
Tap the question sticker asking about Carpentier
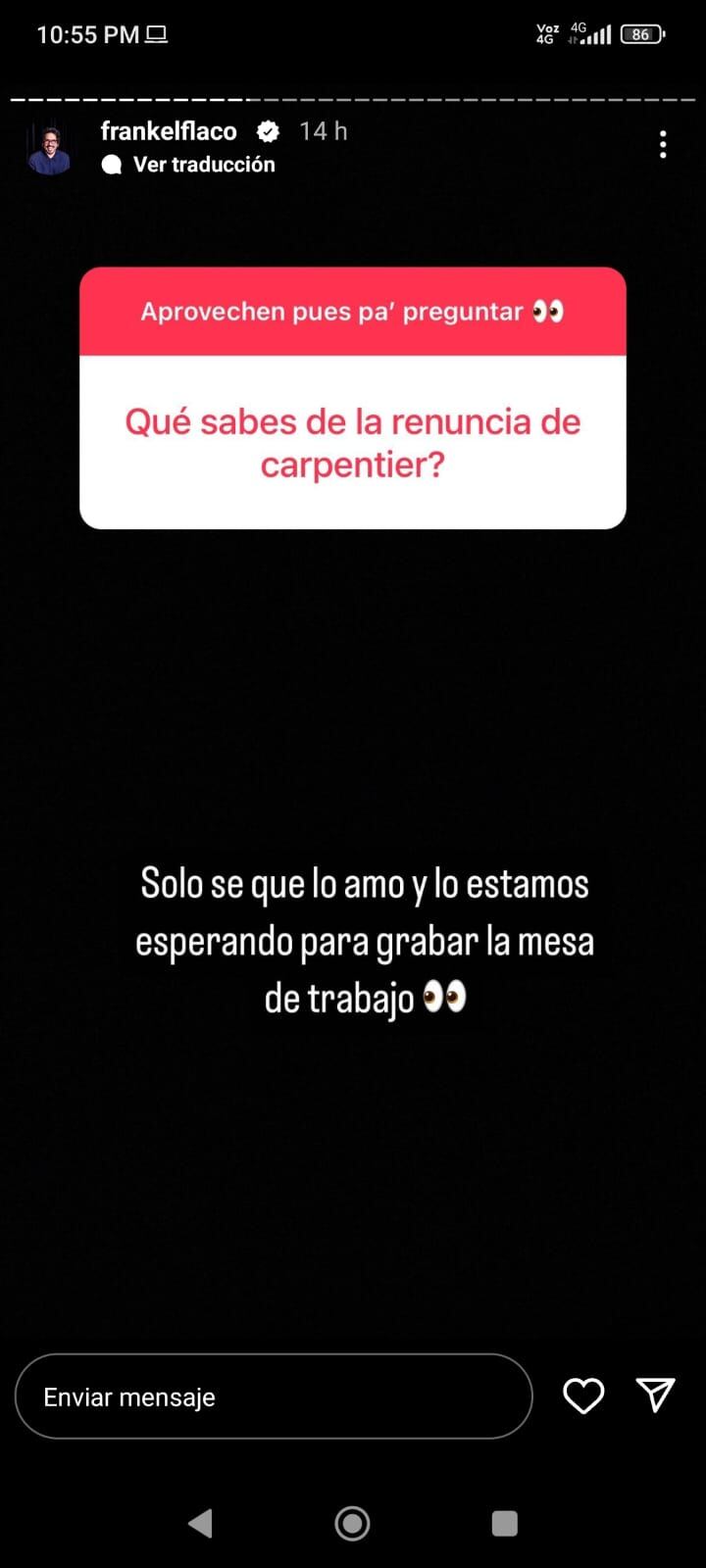coord(353,443)
